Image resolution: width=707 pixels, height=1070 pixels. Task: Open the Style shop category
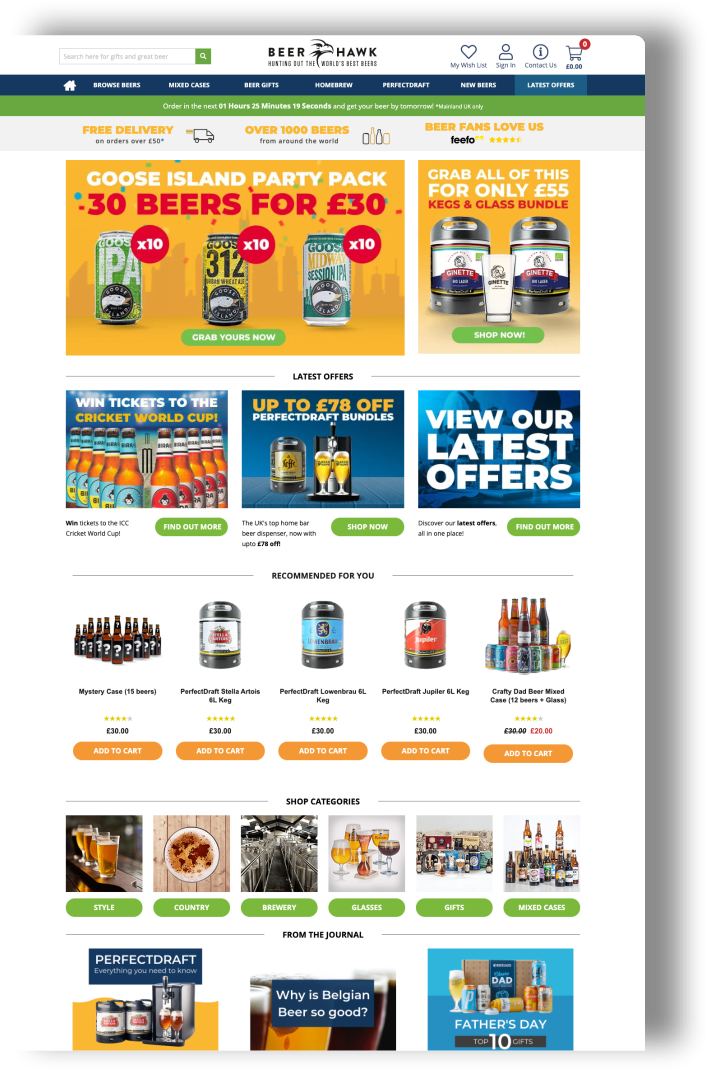click(x=104, y=907)
